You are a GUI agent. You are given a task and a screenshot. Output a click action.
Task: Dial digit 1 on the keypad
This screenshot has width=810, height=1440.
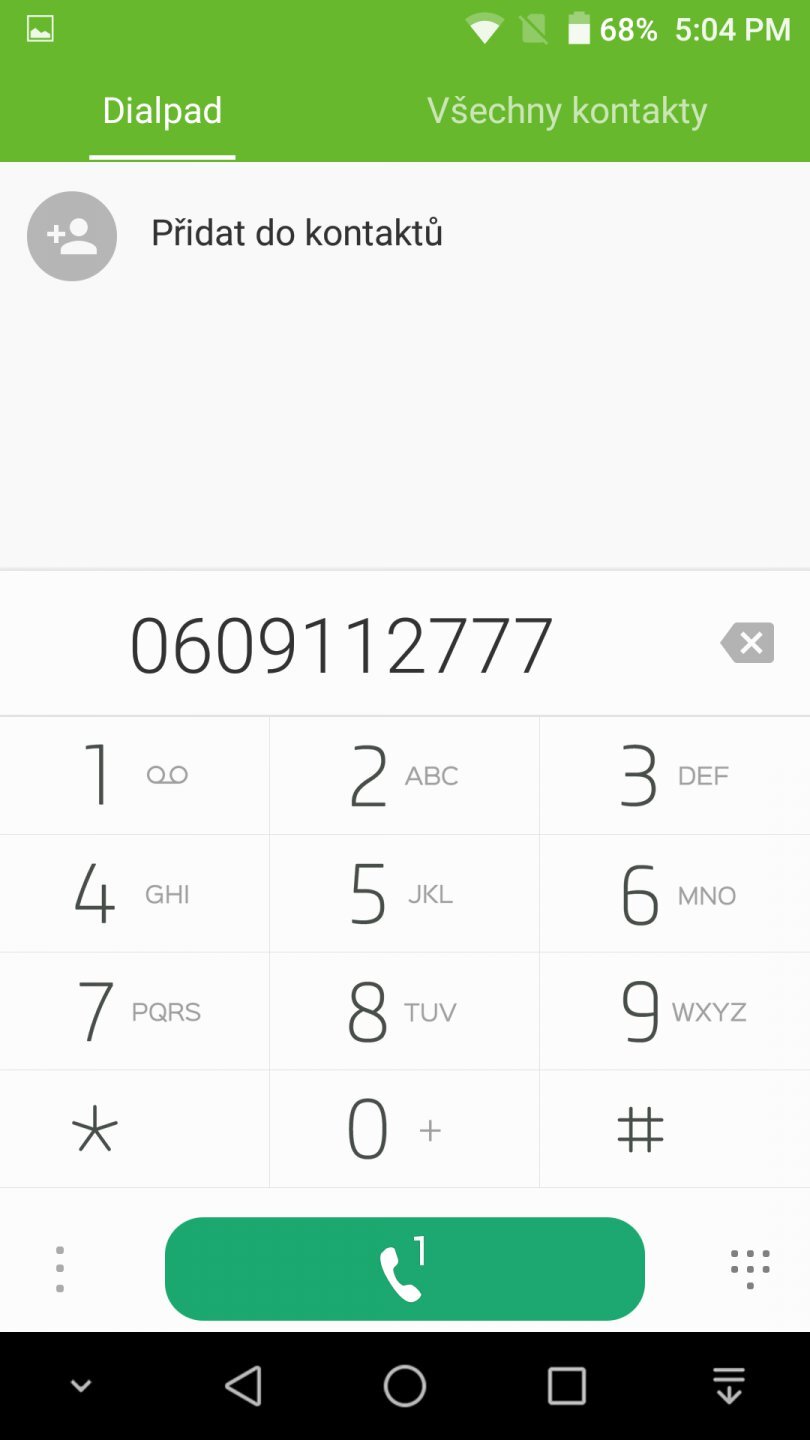pos(134,775)
